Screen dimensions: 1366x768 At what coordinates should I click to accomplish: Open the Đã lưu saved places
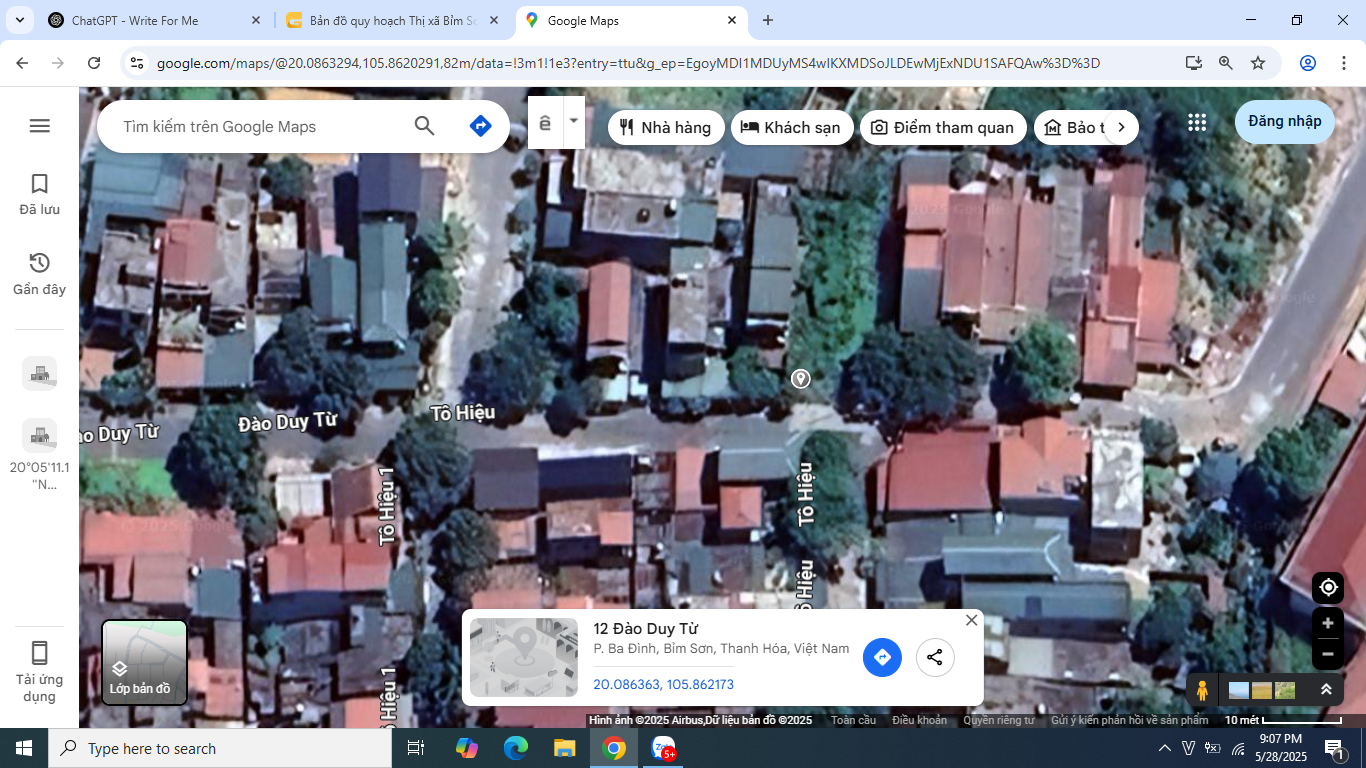(39, 194)
